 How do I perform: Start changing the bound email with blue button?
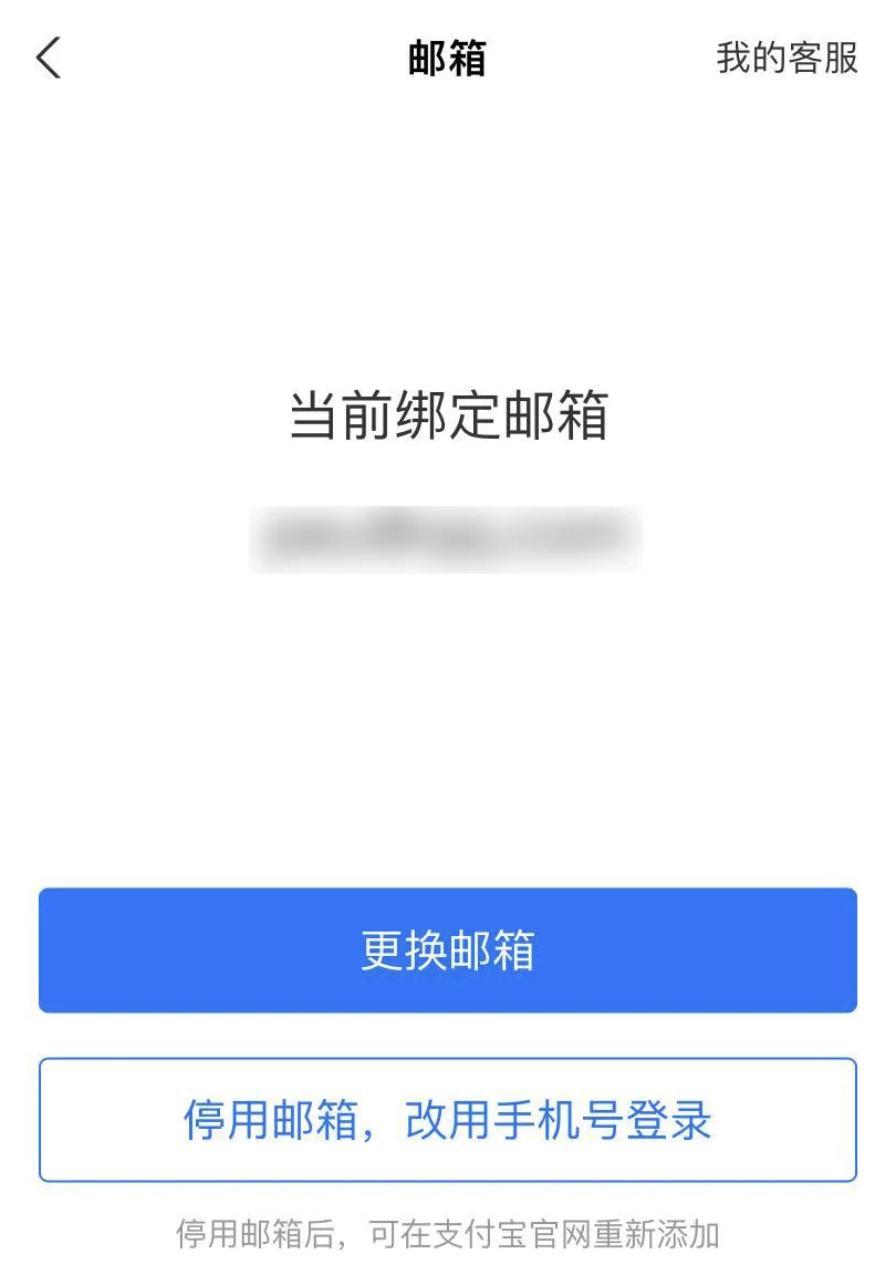tap(448, 954)
